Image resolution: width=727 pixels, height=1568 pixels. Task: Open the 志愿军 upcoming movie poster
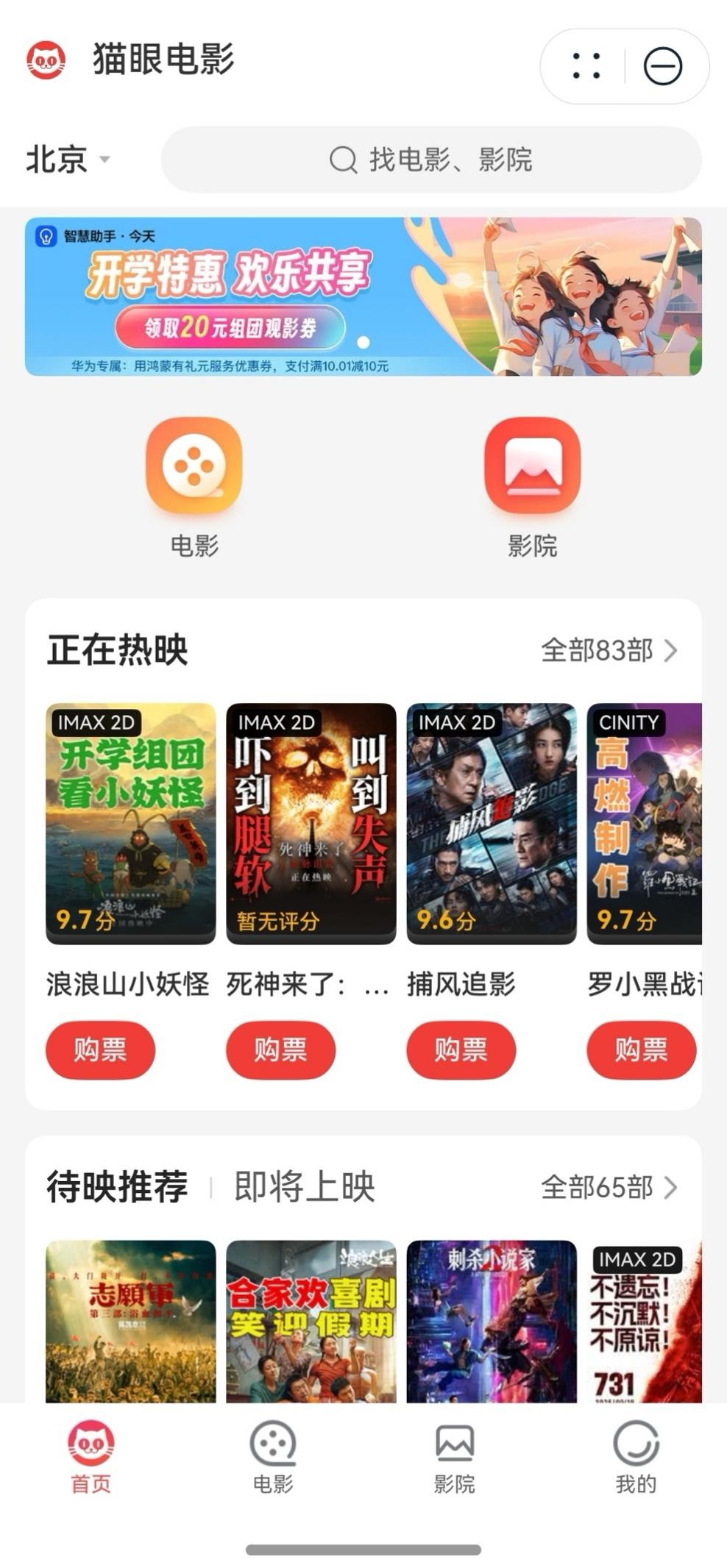pos(131,1321)
